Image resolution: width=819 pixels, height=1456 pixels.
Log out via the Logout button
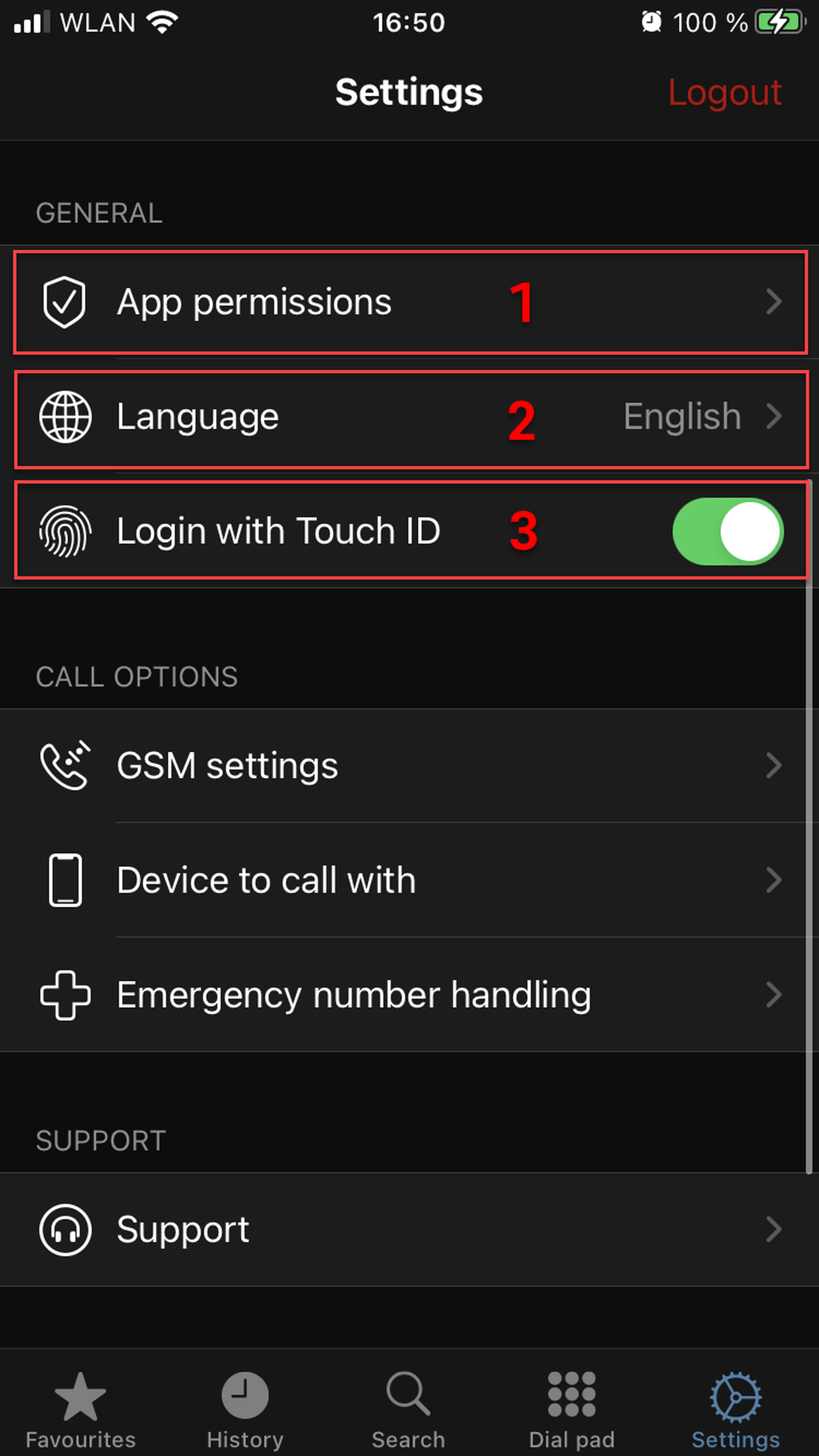point(724,92)
